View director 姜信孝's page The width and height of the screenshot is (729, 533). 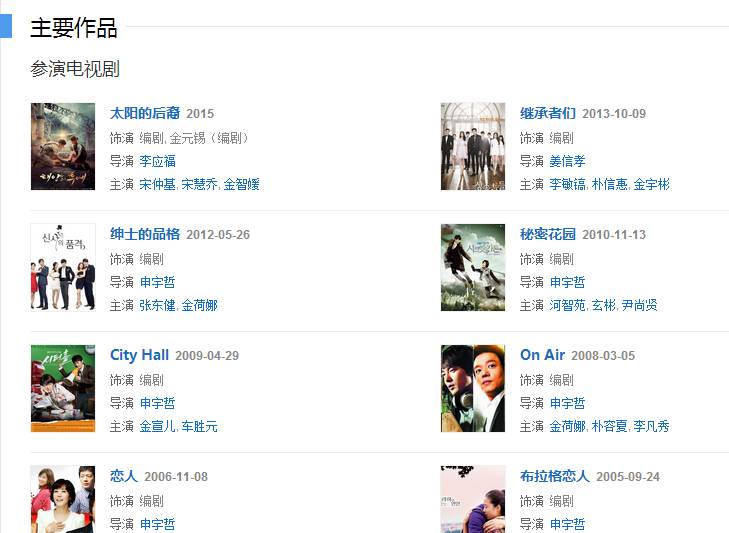[x=567, y=161]
